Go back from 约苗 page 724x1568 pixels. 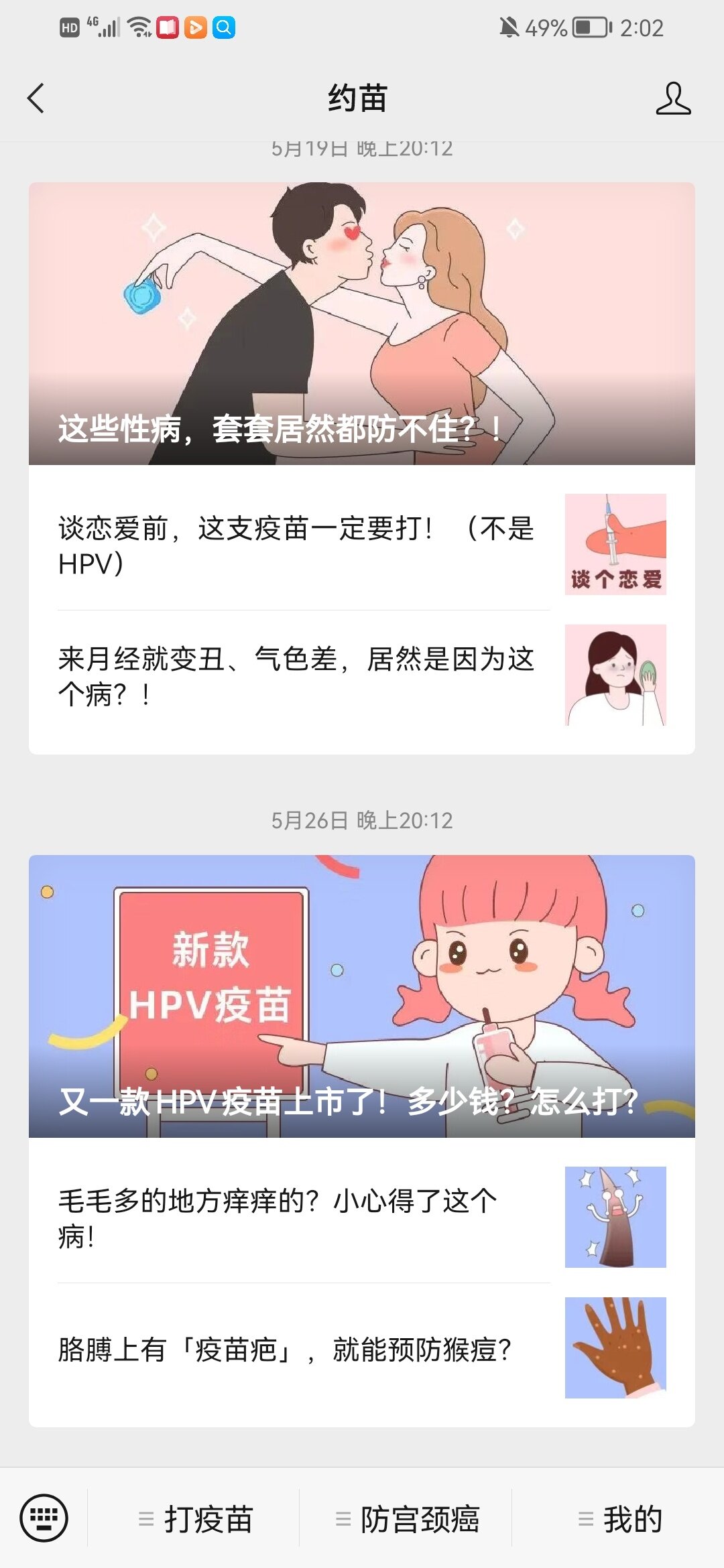36,99
